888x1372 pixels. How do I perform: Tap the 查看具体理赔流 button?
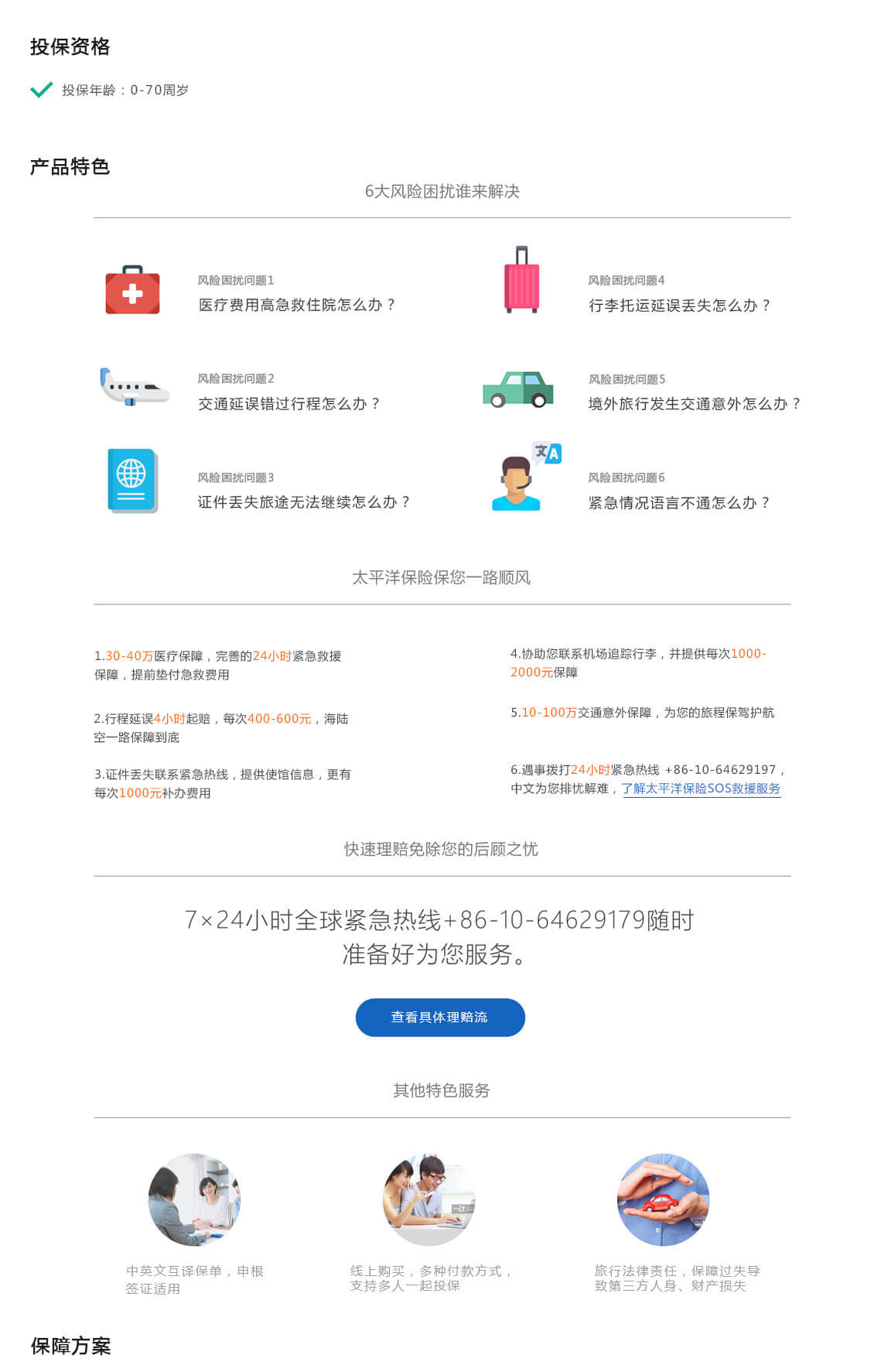439,1017
